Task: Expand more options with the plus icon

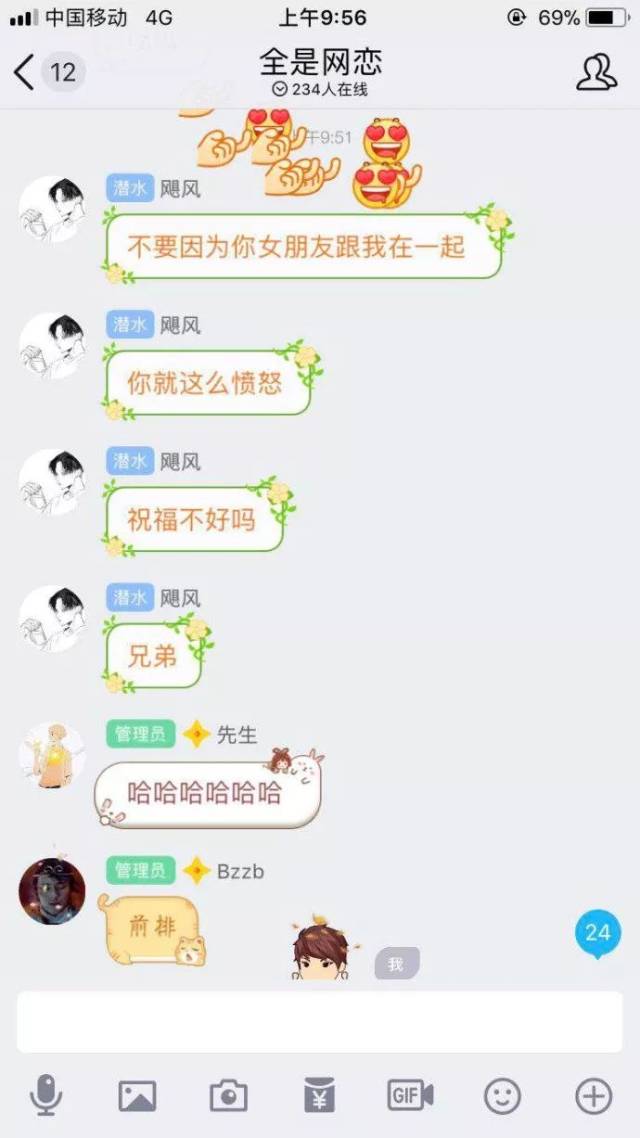Action: (x=593, y=1096)
